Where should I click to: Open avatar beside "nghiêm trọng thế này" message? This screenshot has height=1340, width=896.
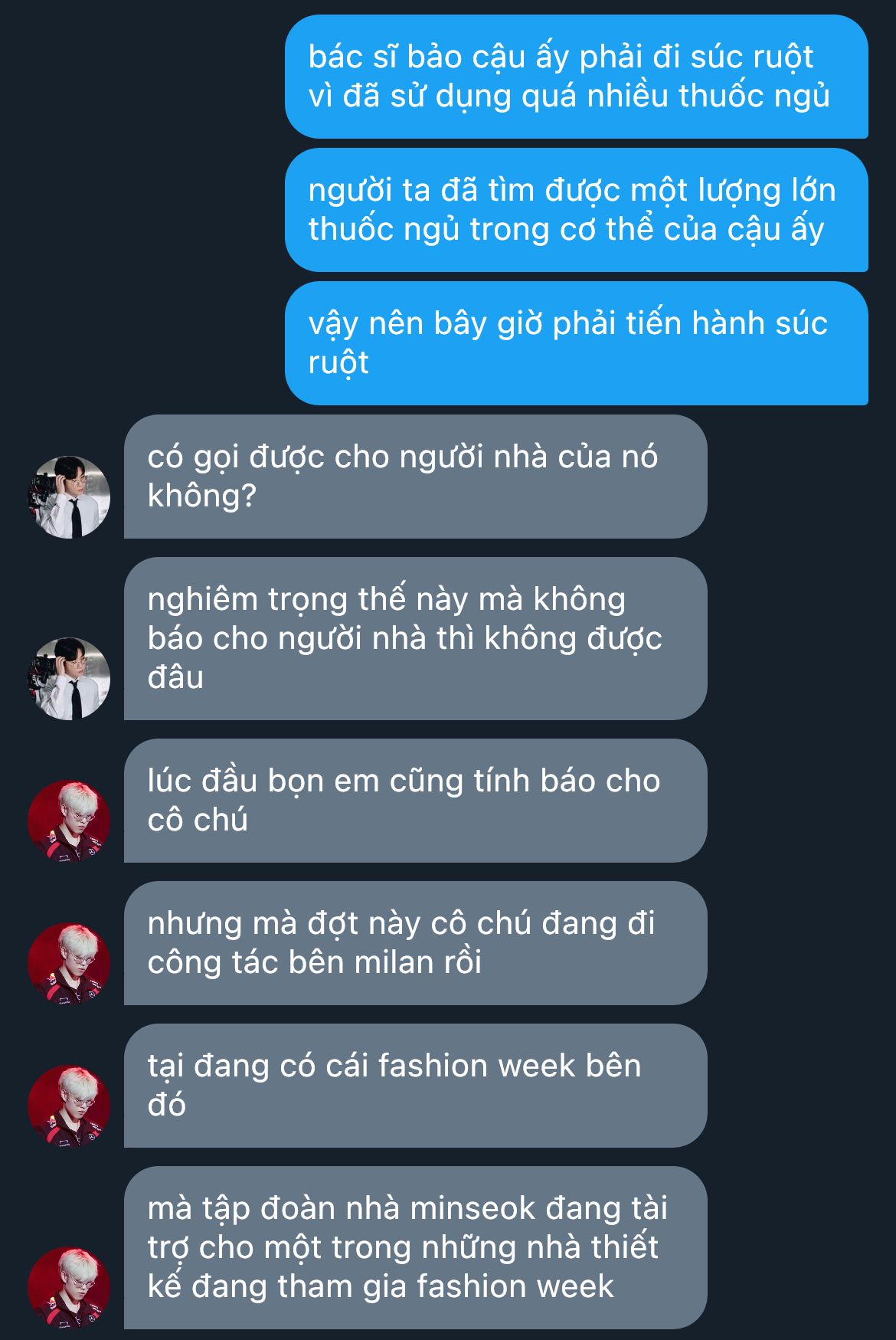coord(69,678)
